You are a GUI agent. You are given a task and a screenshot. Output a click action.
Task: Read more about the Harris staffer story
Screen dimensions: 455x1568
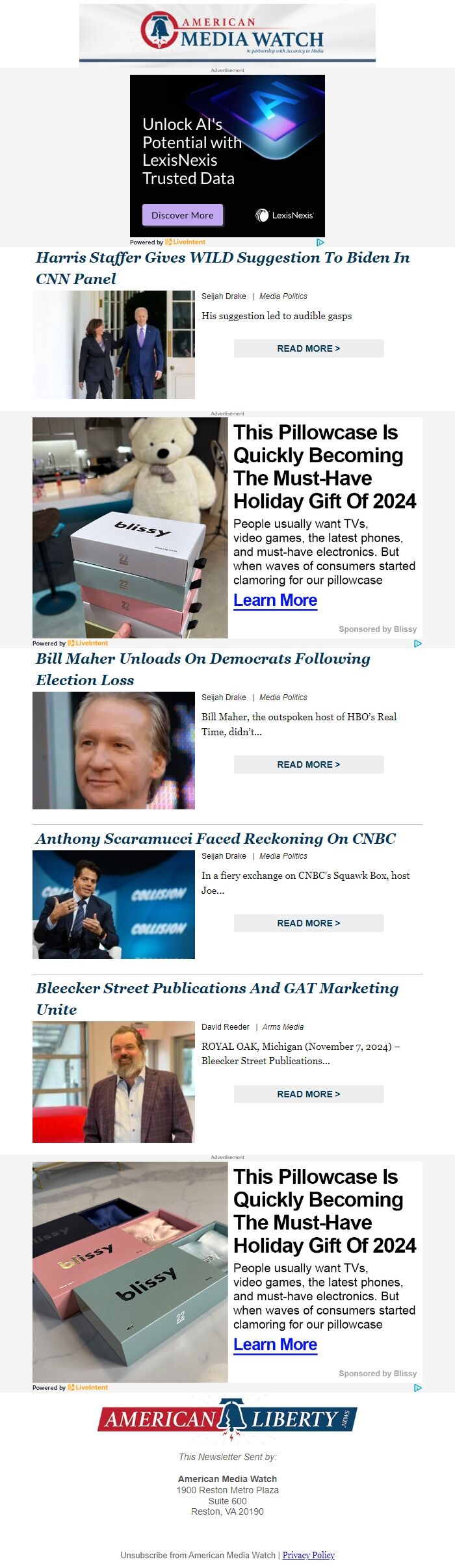tap(309, 348)
